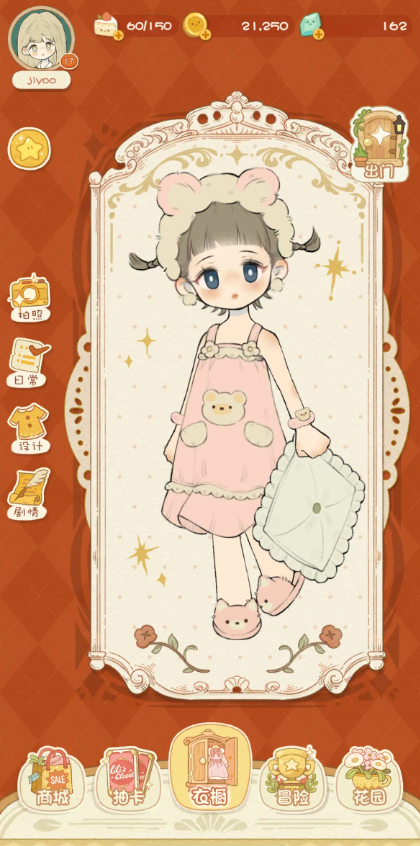Add gold coins with the plus icon
The image size is (420, 846).
coord(206,36)
